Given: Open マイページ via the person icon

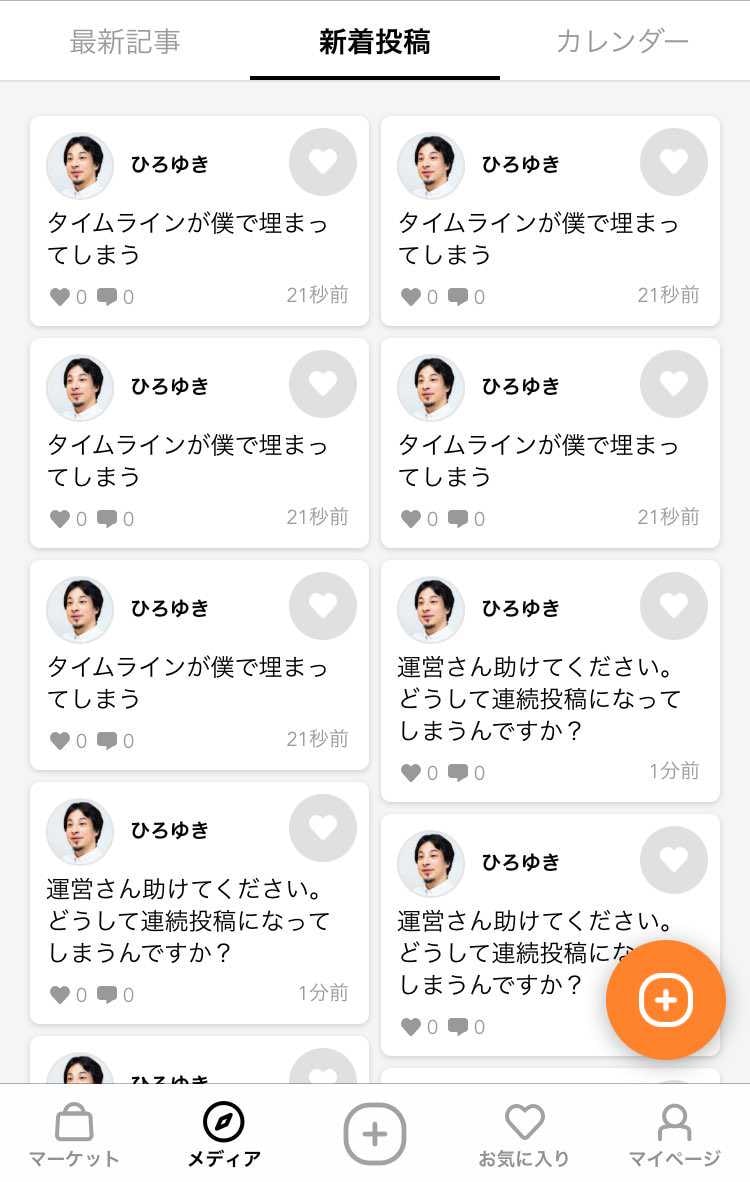Looking at the screenshot, I should pos(675,1122).
